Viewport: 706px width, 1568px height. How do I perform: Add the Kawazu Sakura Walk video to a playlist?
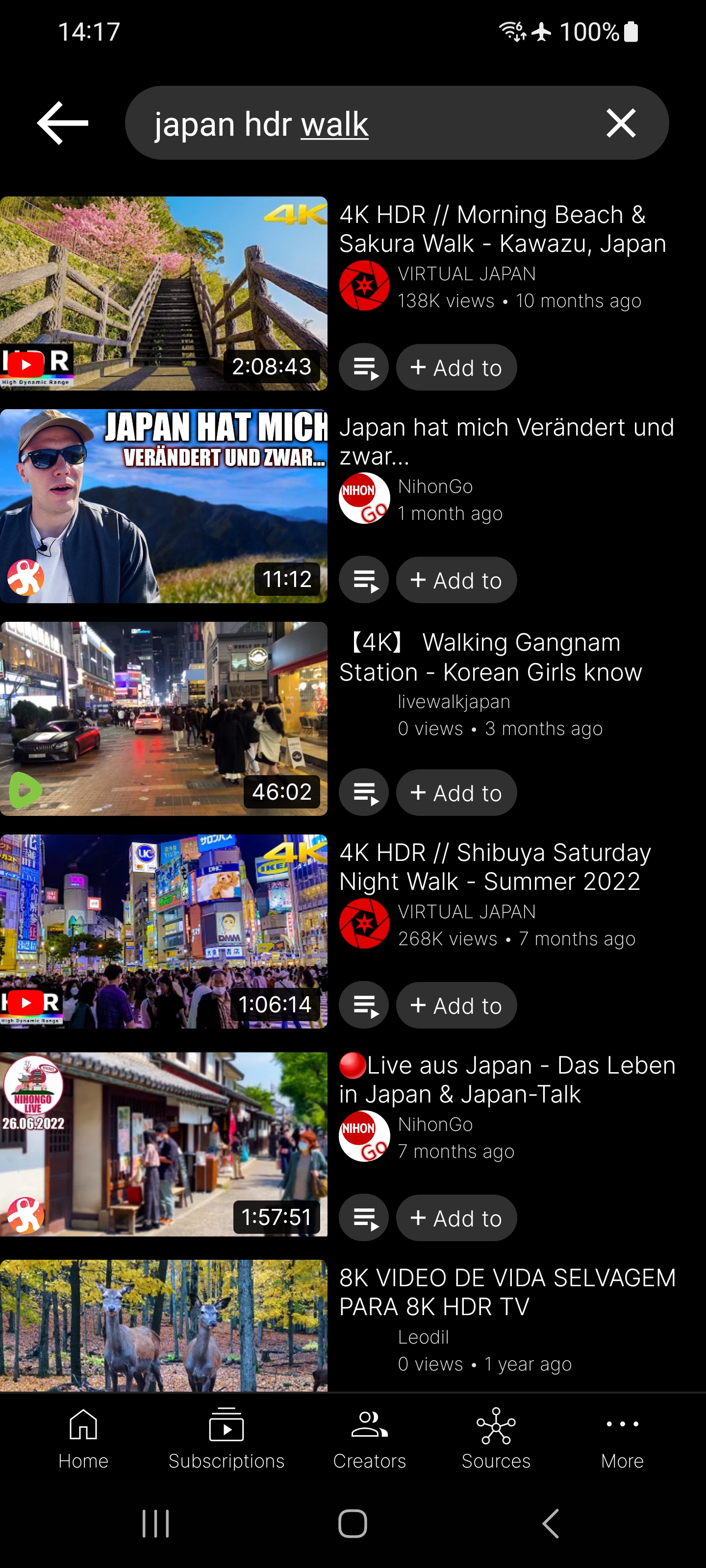[456, 367]
